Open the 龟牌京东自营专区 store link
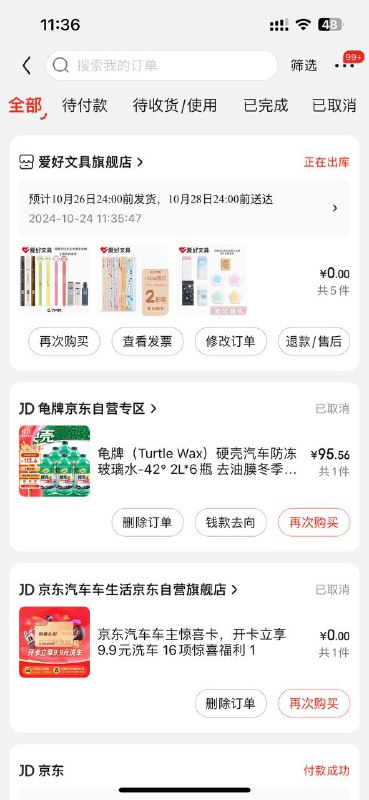 (x=88, y=409)
